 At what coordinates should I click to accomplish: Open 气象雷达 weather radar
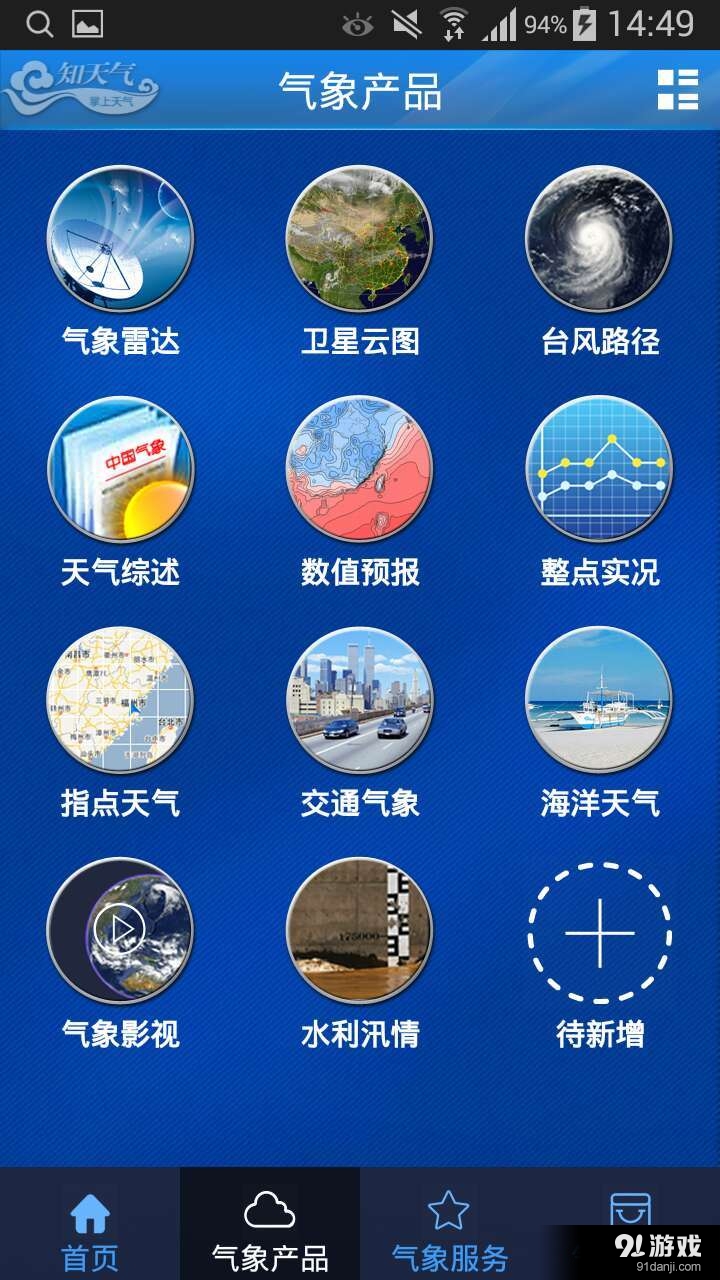coord(120,239)
